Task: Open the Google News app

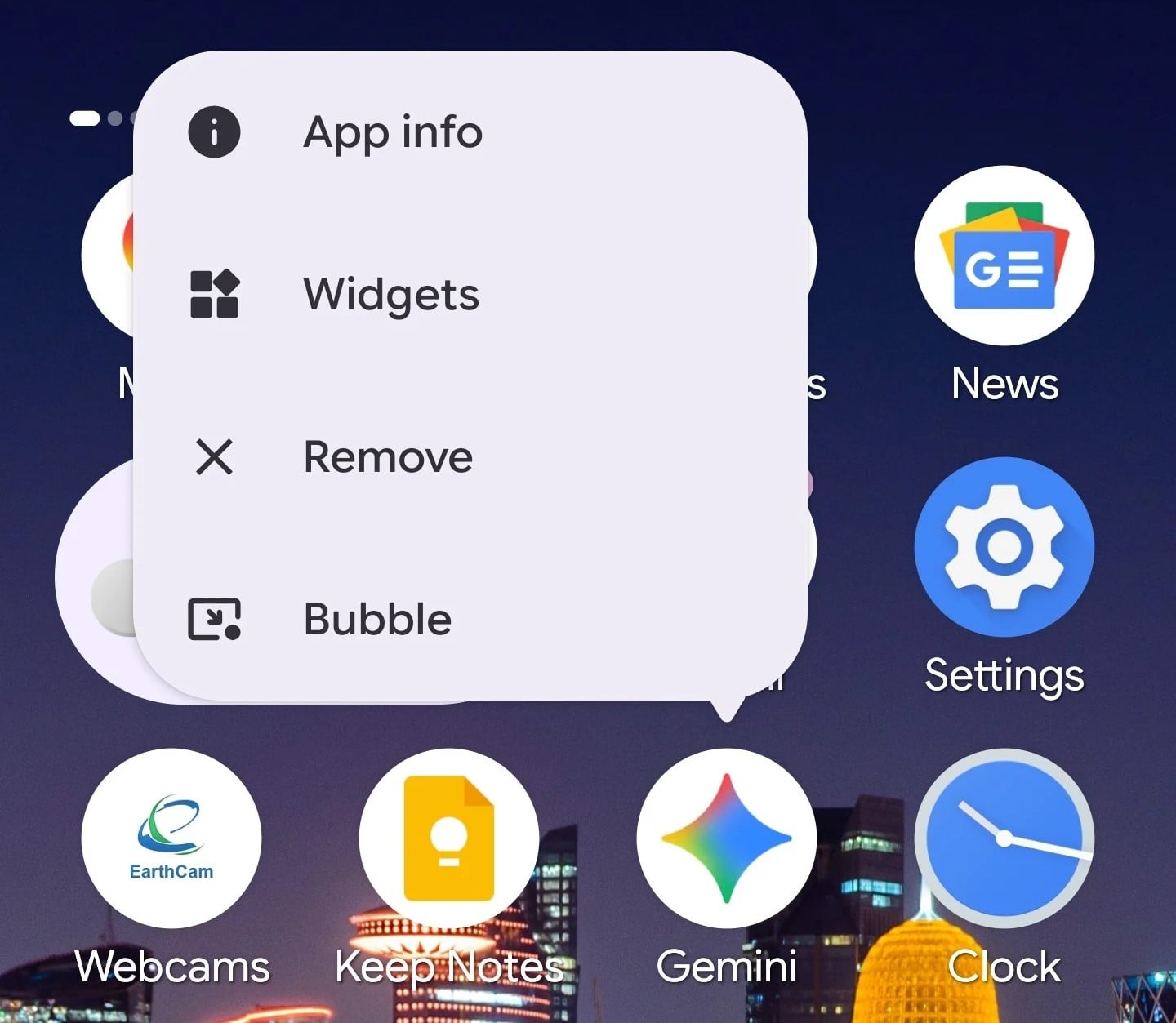Action: [x=1004, y=256]
